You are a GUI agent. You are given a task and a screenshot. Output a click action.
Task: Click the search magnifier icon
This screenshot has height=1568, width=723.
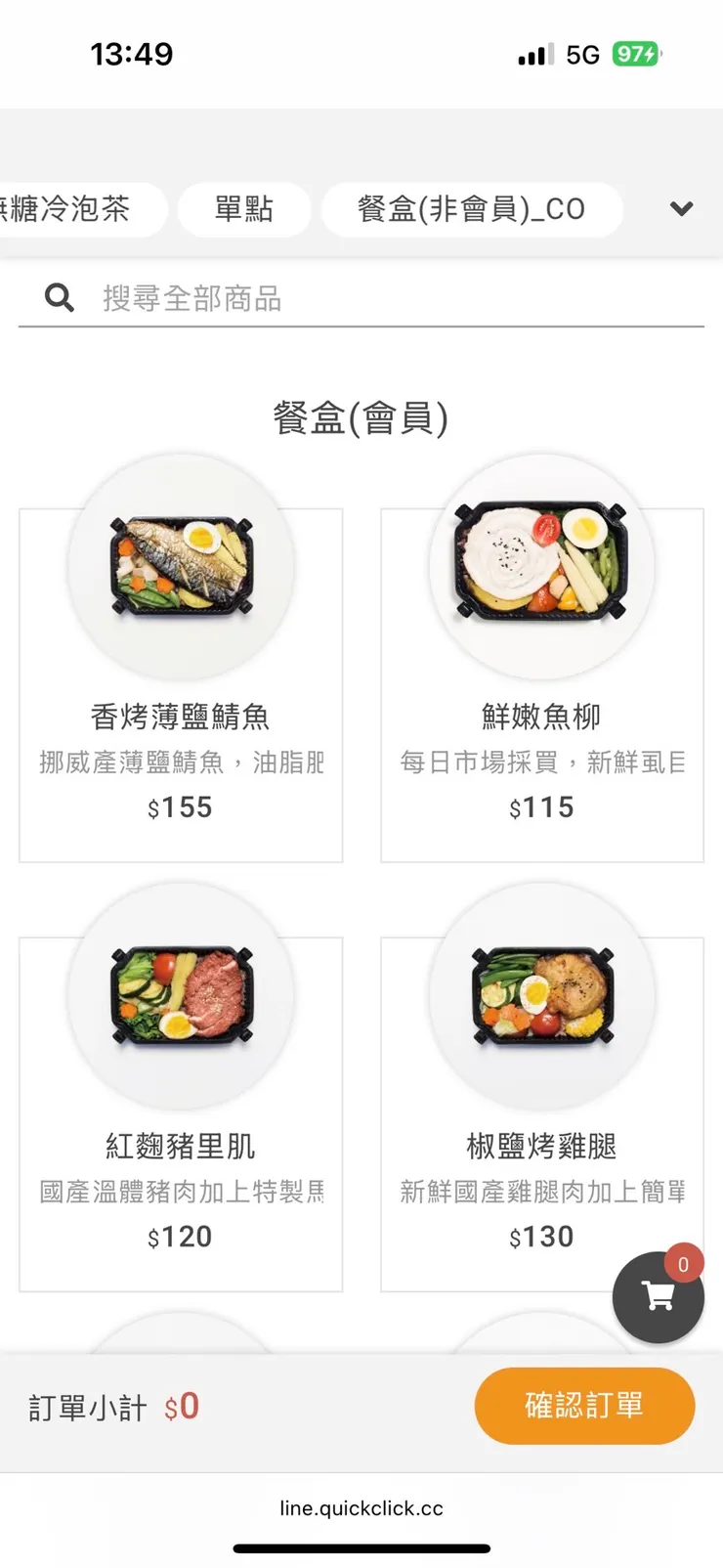coord(58,297)
